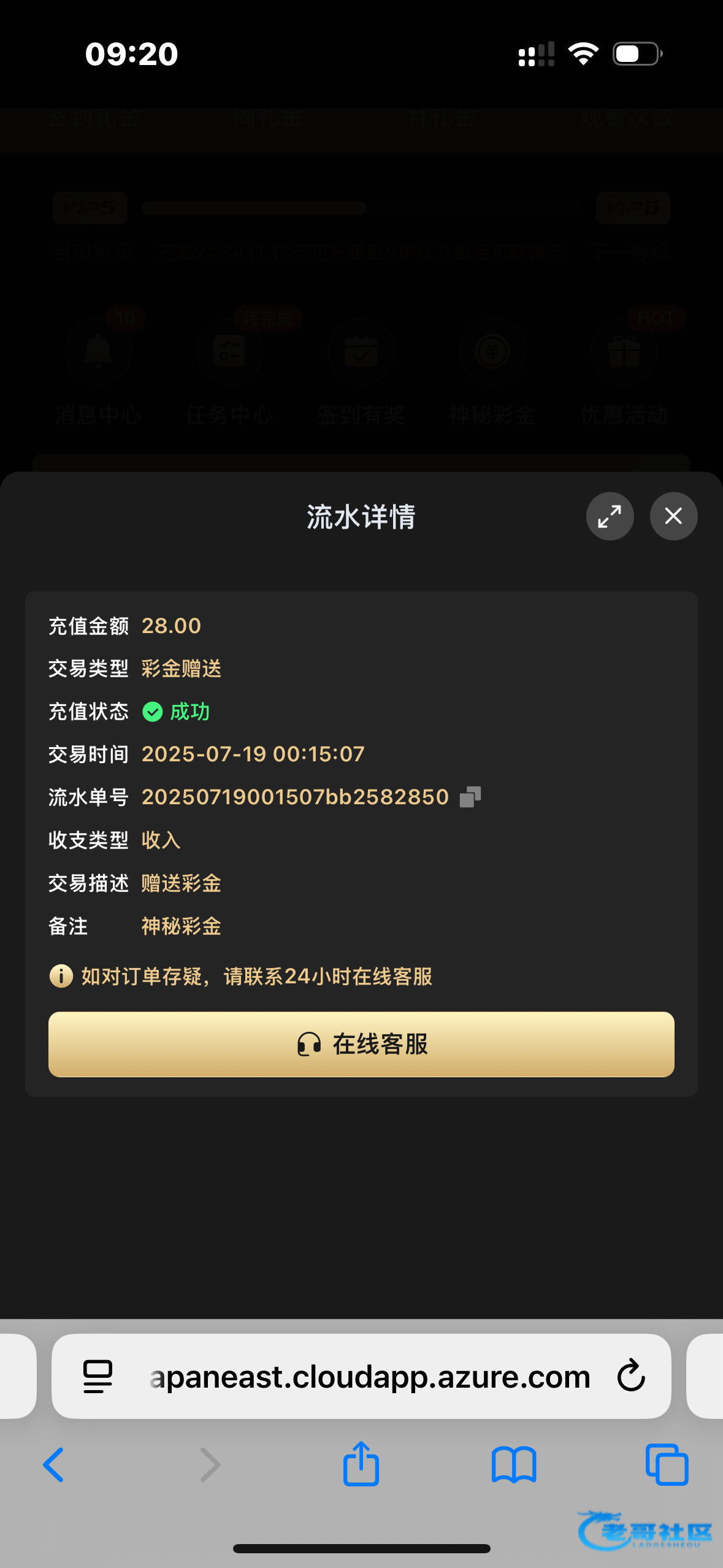723x1568 pixels.
Task: Reload the page in Safari
Action: pyautogui.click(x=631, y=1376)
